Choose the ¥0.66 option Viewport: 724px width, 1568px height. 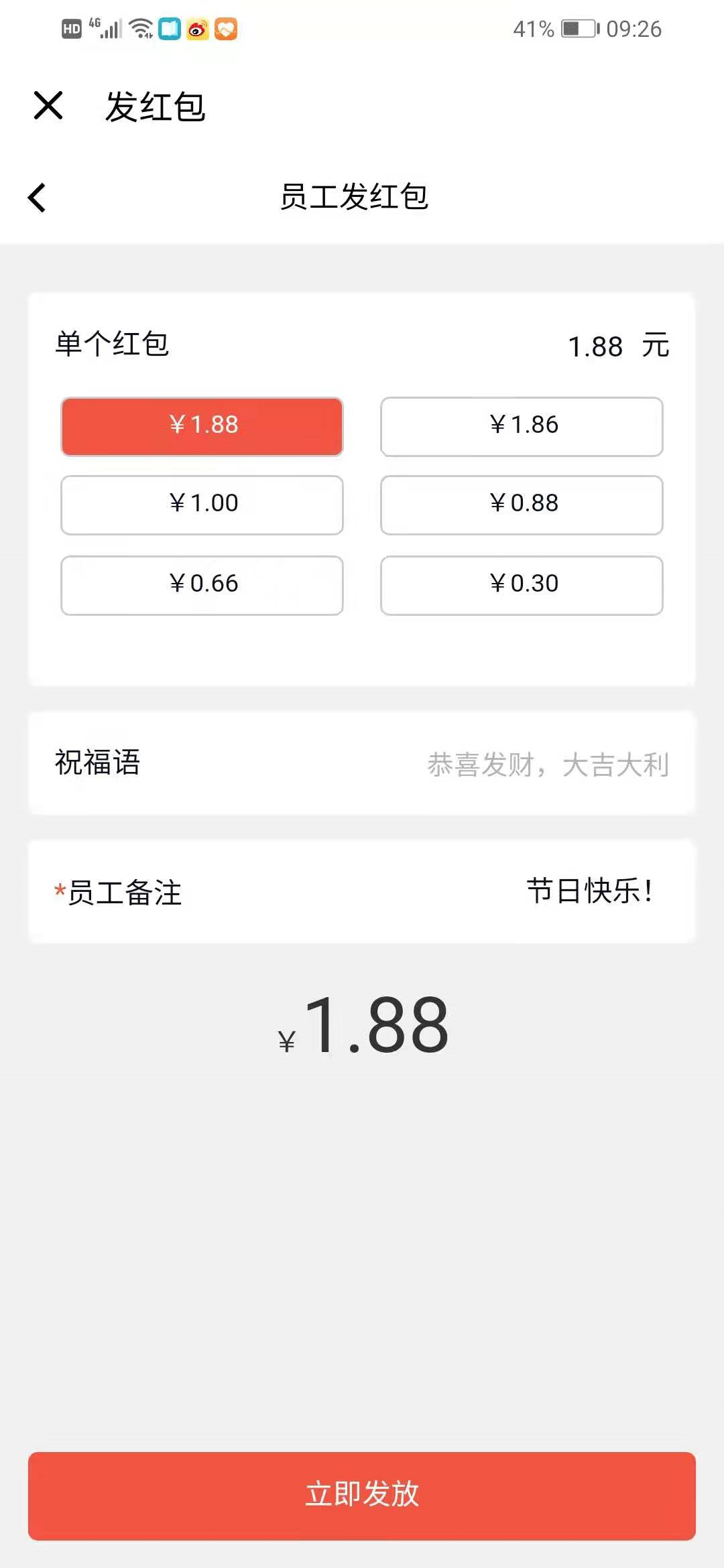coord(202,585)
